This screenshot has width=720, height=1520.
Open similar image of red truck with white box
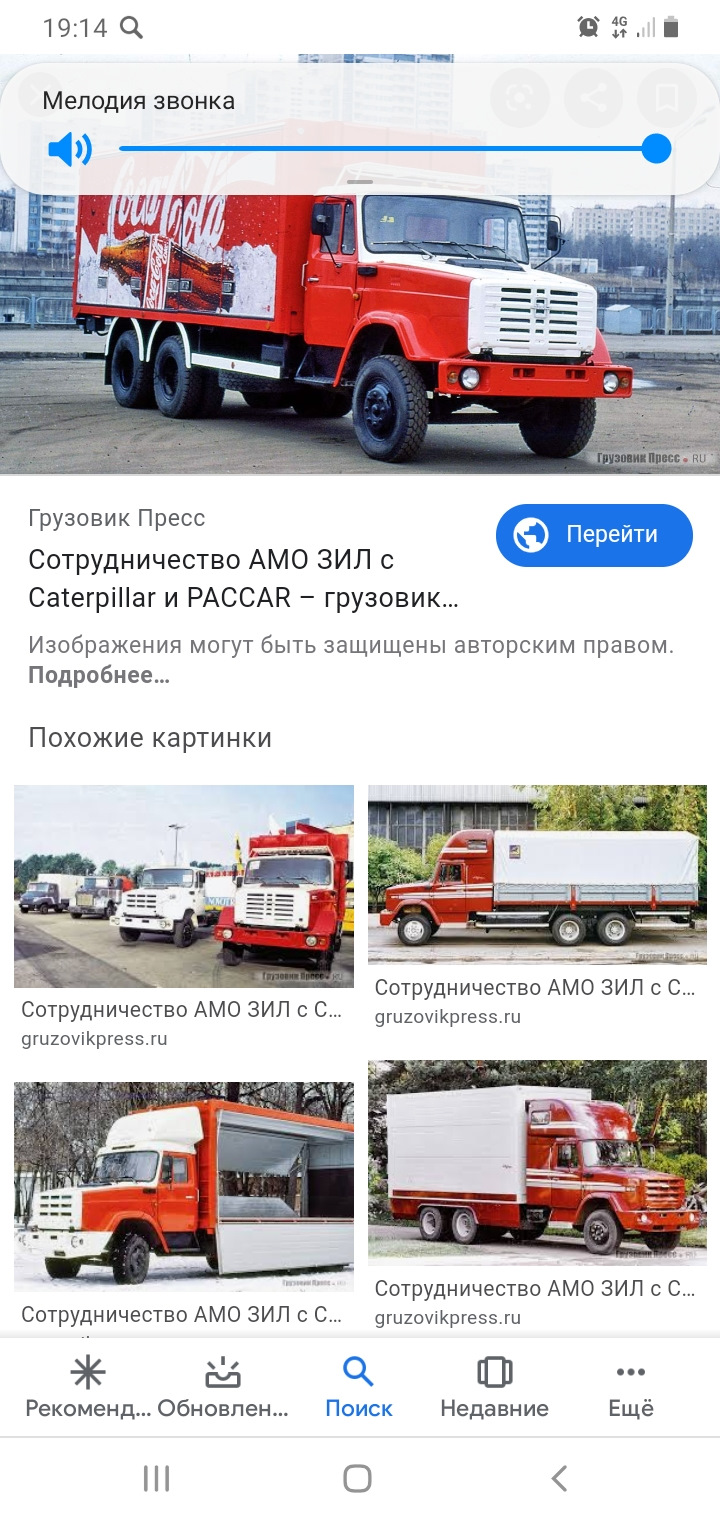537,1163
